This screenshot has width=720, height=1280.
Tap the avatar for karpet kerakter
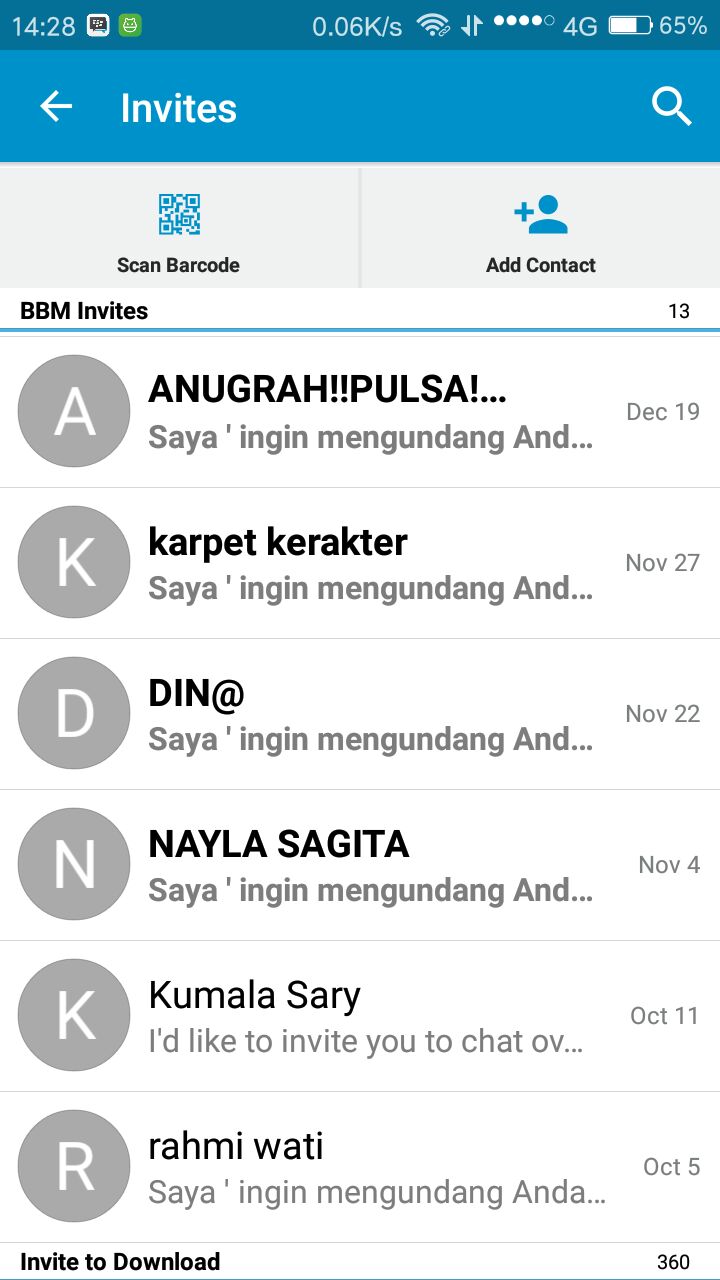tap(73, 562)
